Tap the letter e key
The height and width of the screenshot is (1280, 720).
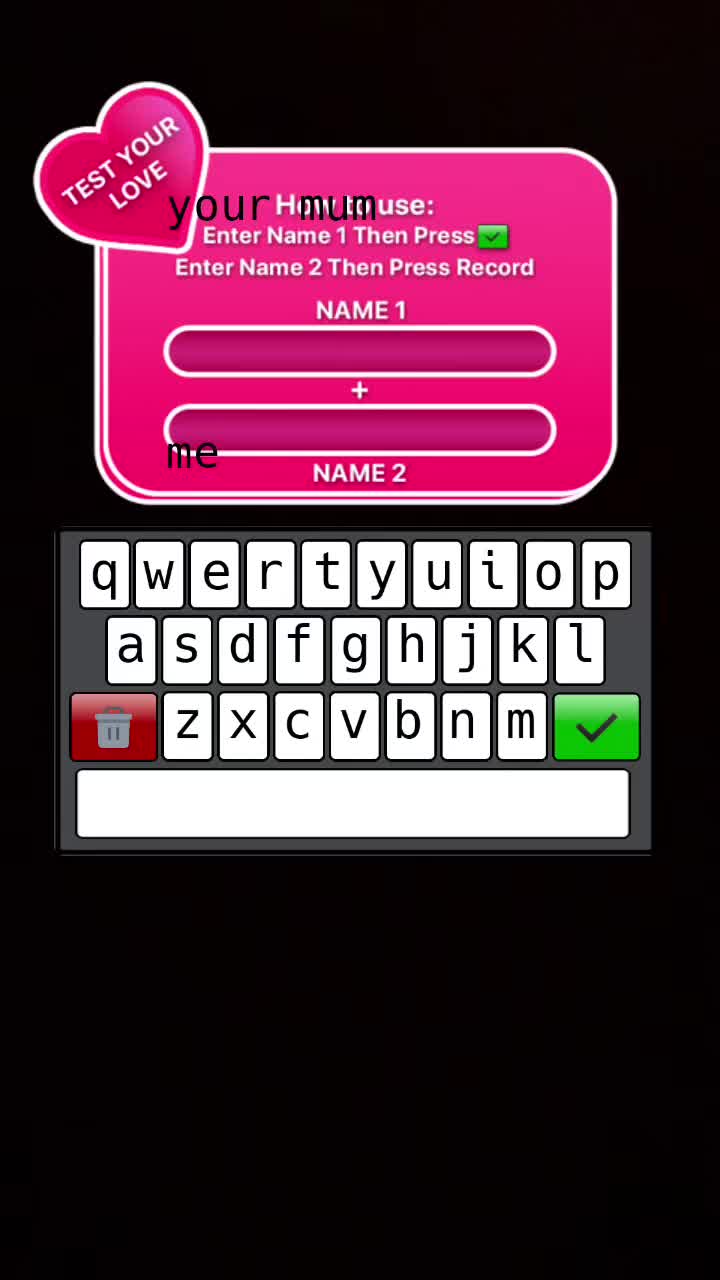tap(216, 575)
